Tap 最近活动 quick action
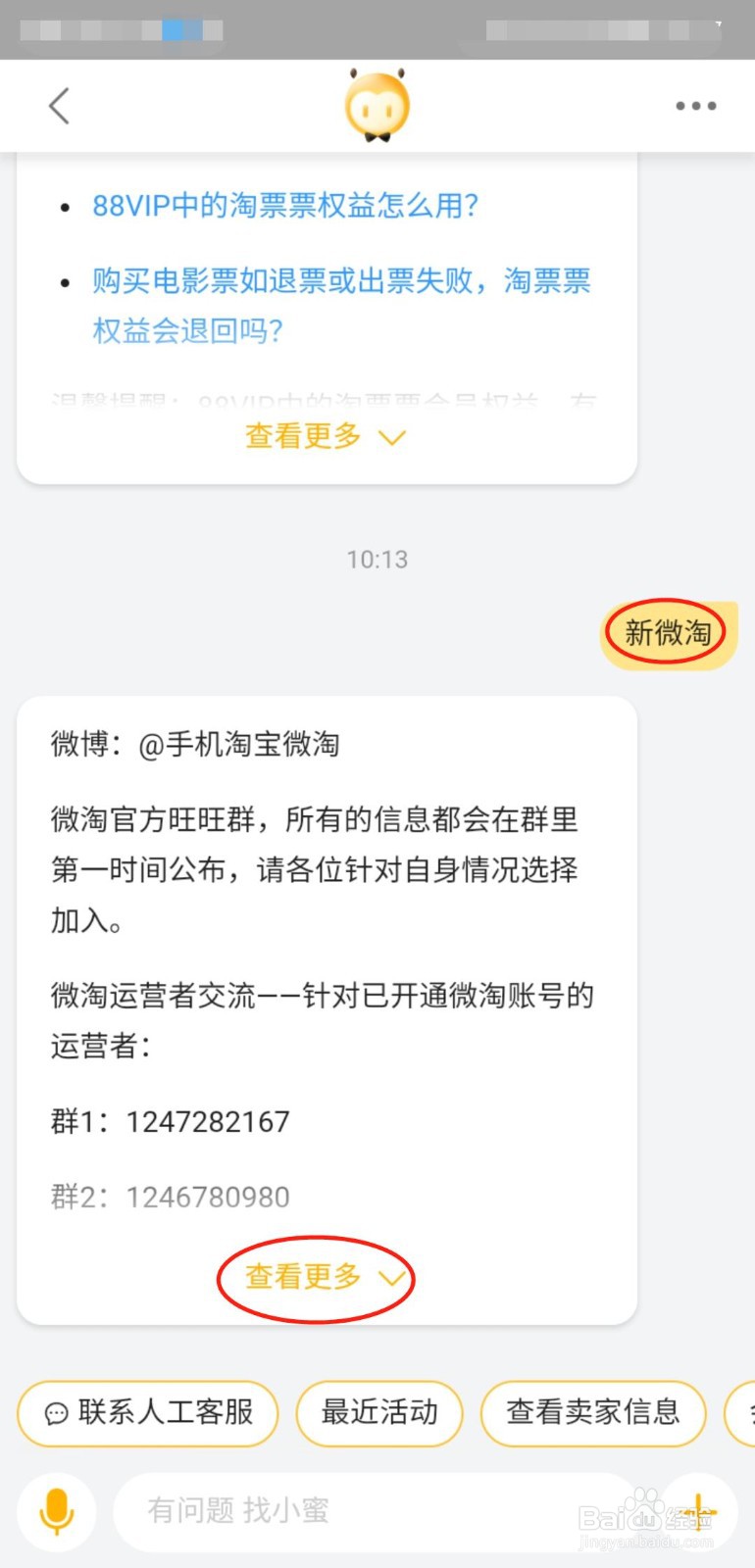755x1568 pixels. (x=378, y=1413)
